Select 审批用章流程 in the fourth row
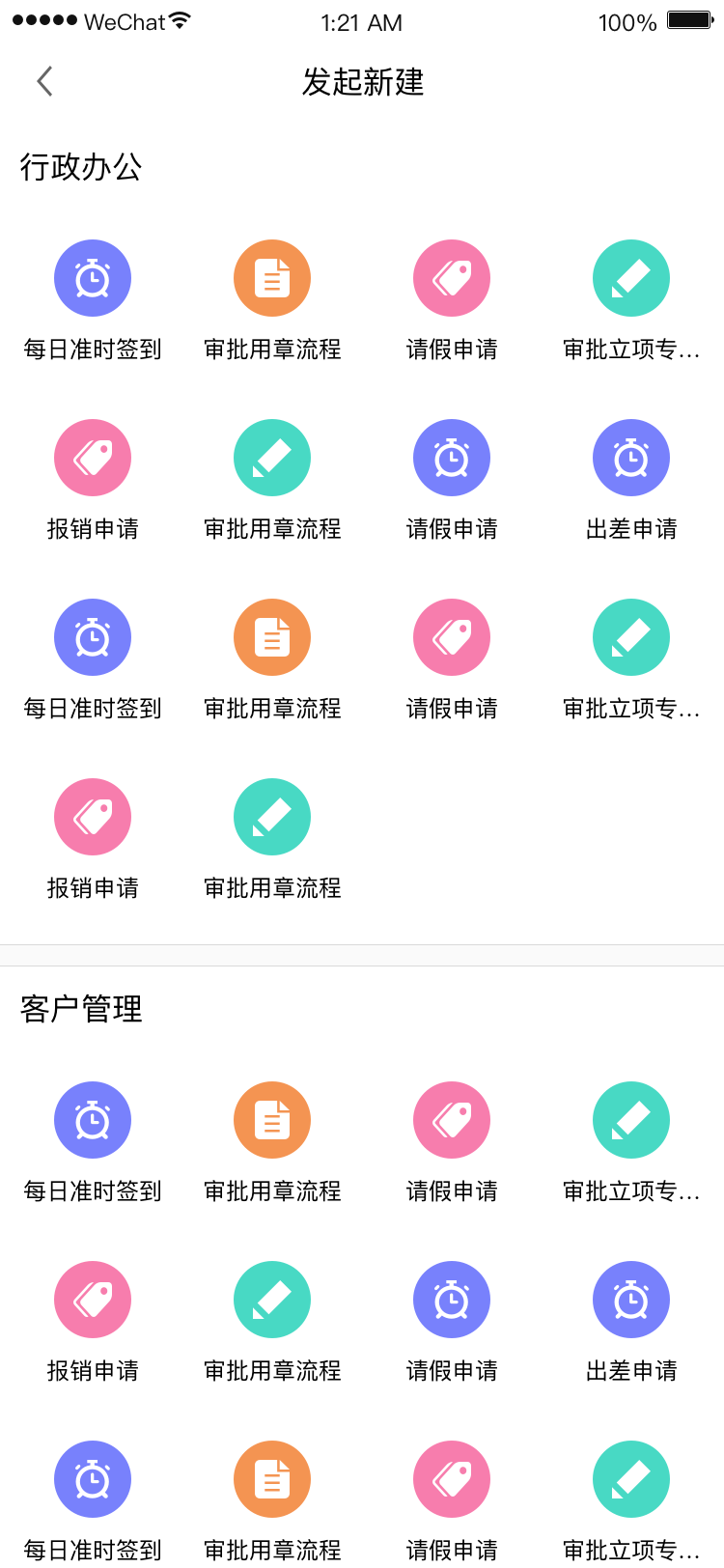Image resolution: width=724 pixels, height=1568 pixels. (272, 817)
